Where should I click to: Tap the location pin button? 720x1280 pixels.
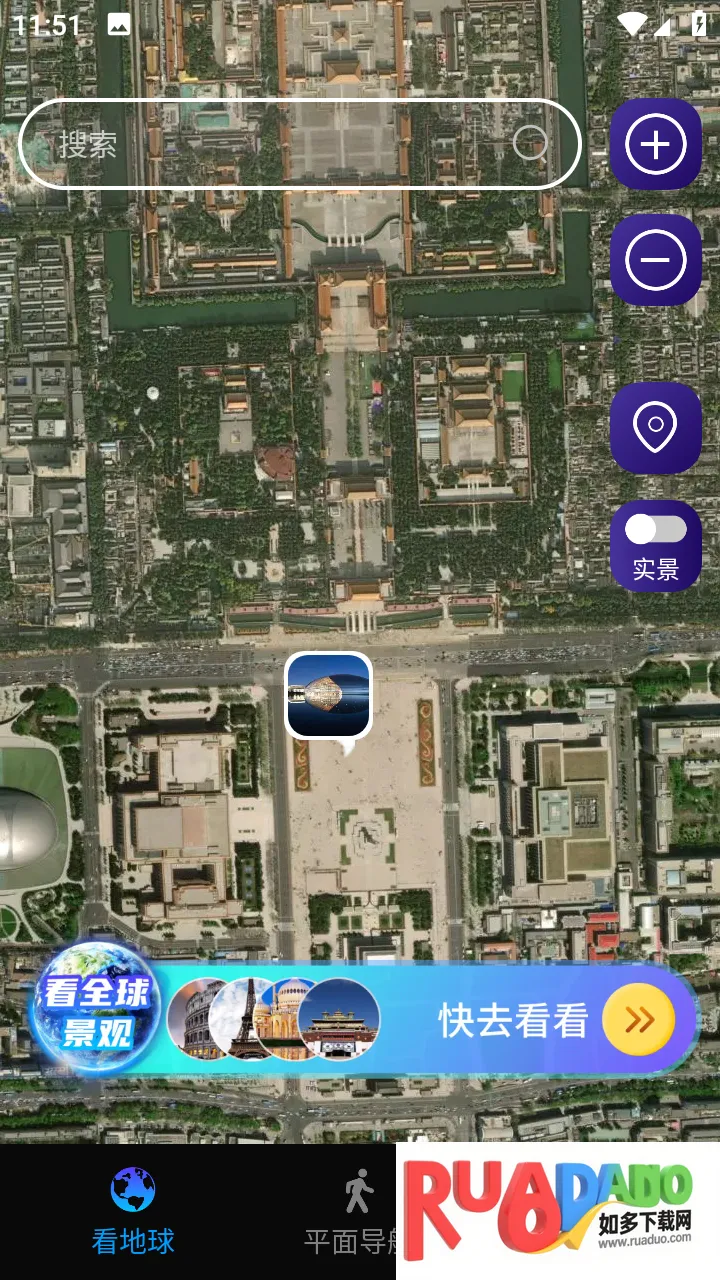pyautogui.click(x=656, y=427)
